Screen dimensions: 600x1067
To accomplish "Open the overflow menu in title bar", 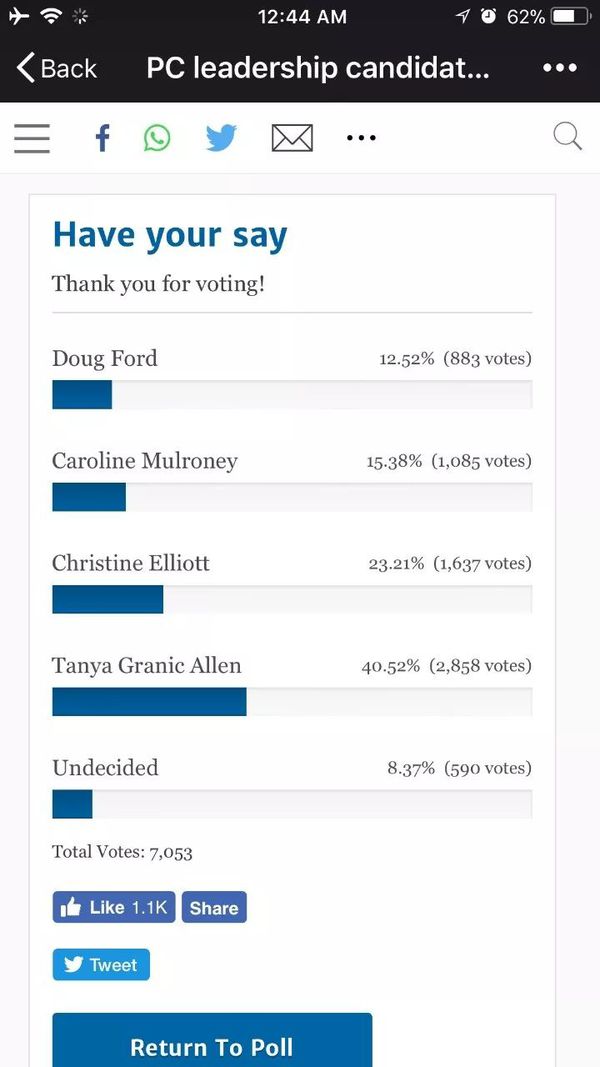I will pyautogui.click(x=559, y=68).
